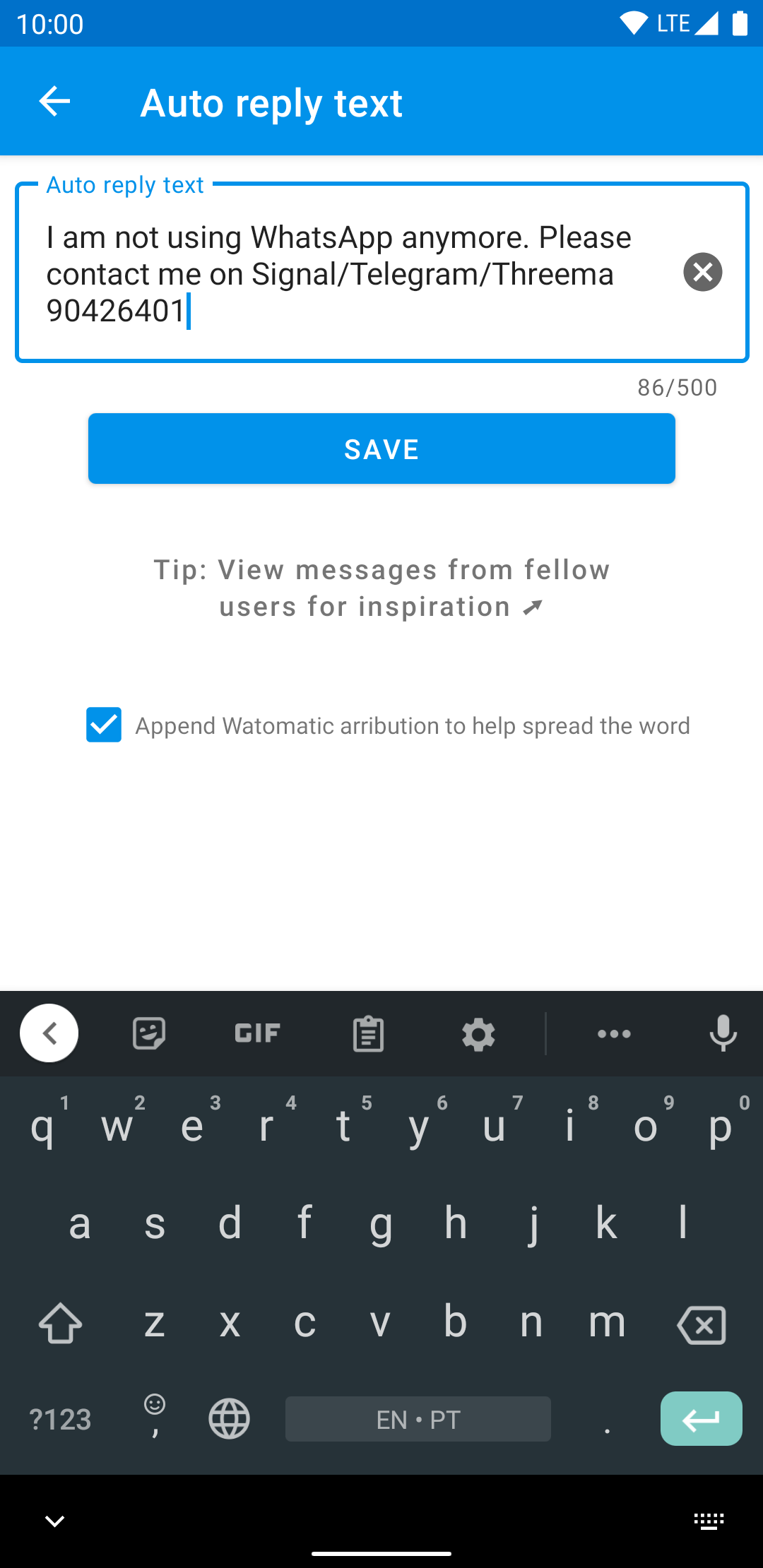The width and height of the screenshot is (763, 1568).
Task: Uncheck Append Watomatic attribution checkbox
Action: pyautogui.click(x=104, y=725)
